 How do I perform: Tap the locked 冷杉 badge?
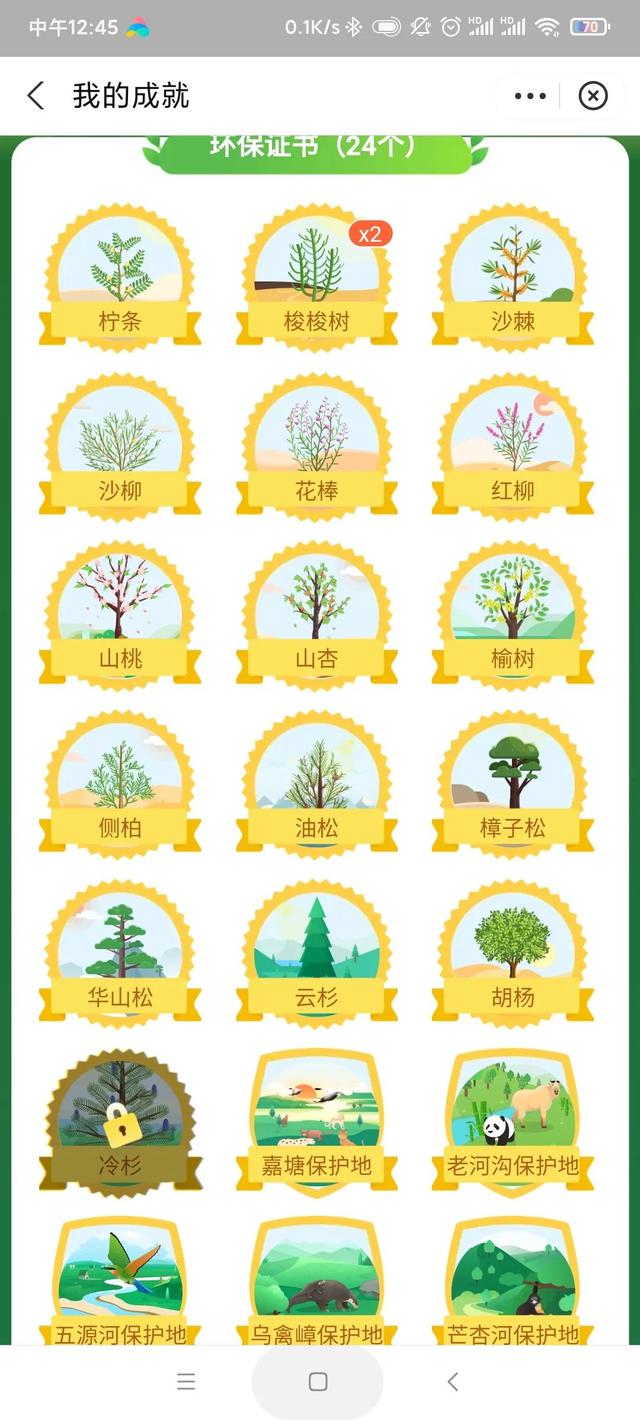[x=120, y=1120]
